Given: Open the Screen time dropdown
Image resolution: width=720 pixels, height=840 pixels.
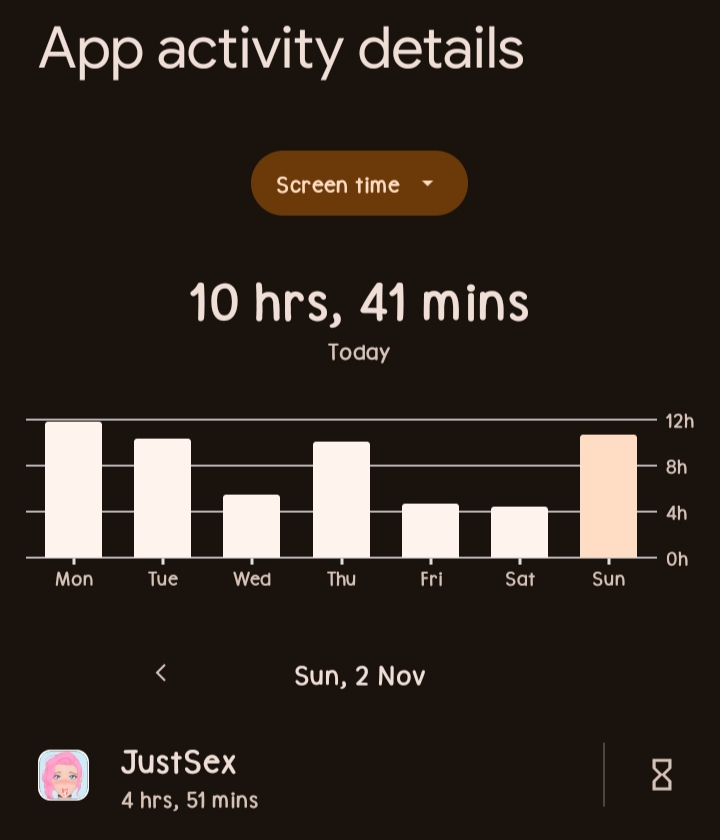Looking at the screenshot, I should pos(359,184).
